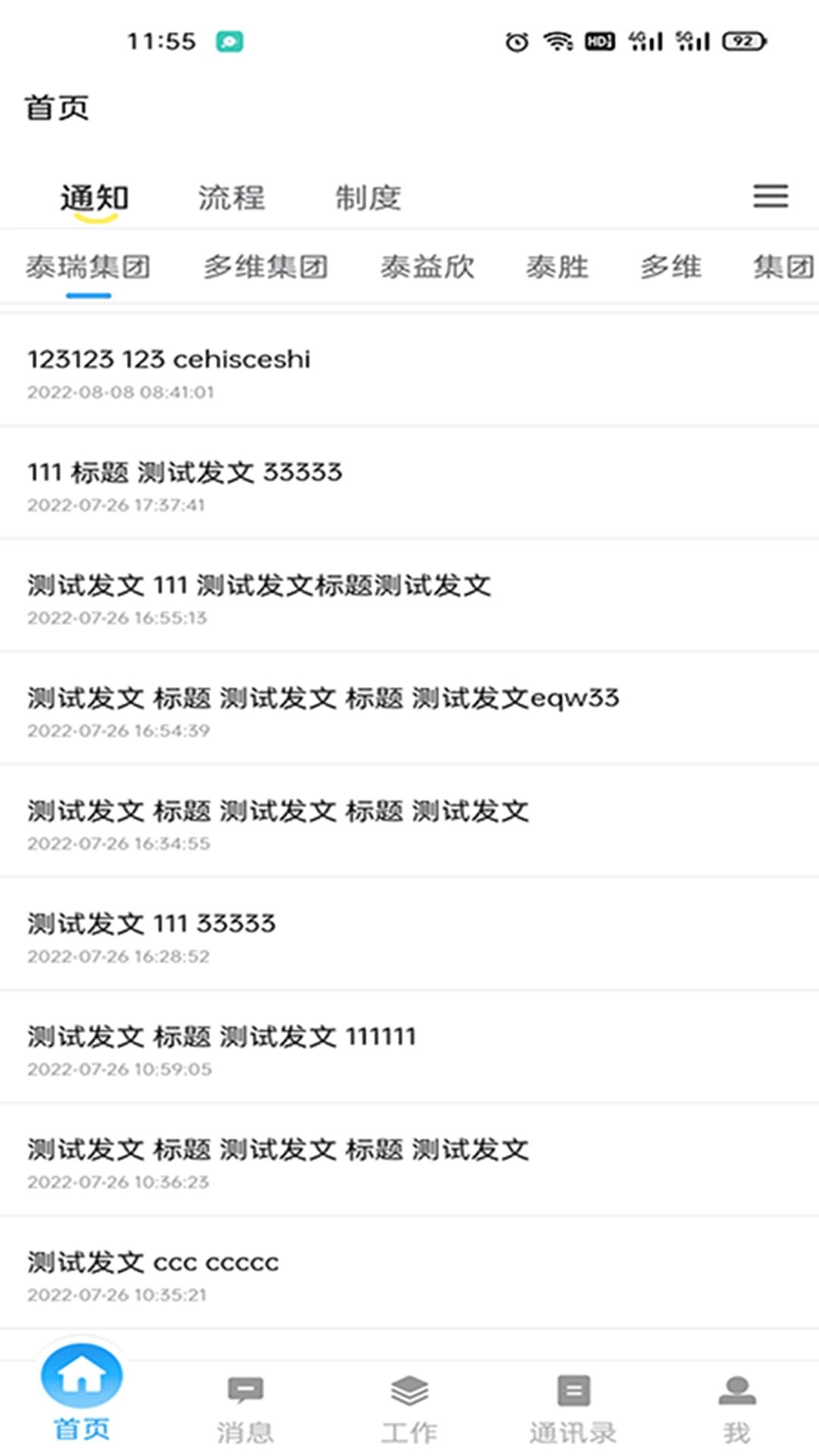This screenshot has width=819, height=1456.
Task: Switch to the 流程 tab
Action: (x=231, y=198)
